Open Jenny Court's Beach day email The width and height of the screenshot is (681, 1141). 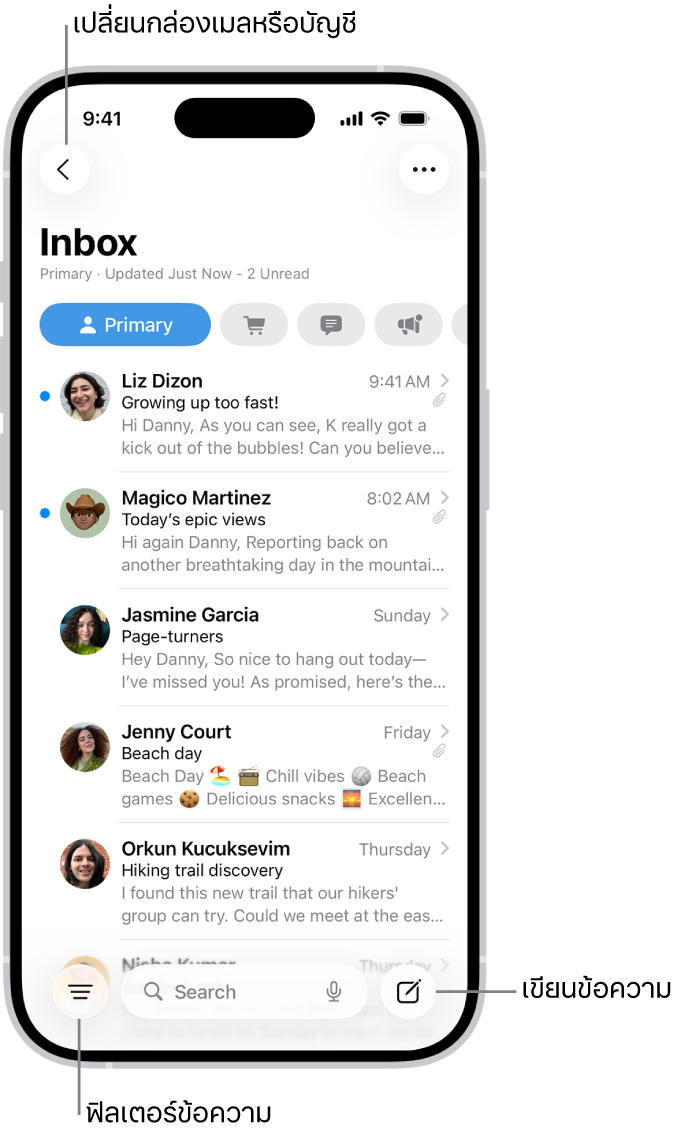point(282,765)
